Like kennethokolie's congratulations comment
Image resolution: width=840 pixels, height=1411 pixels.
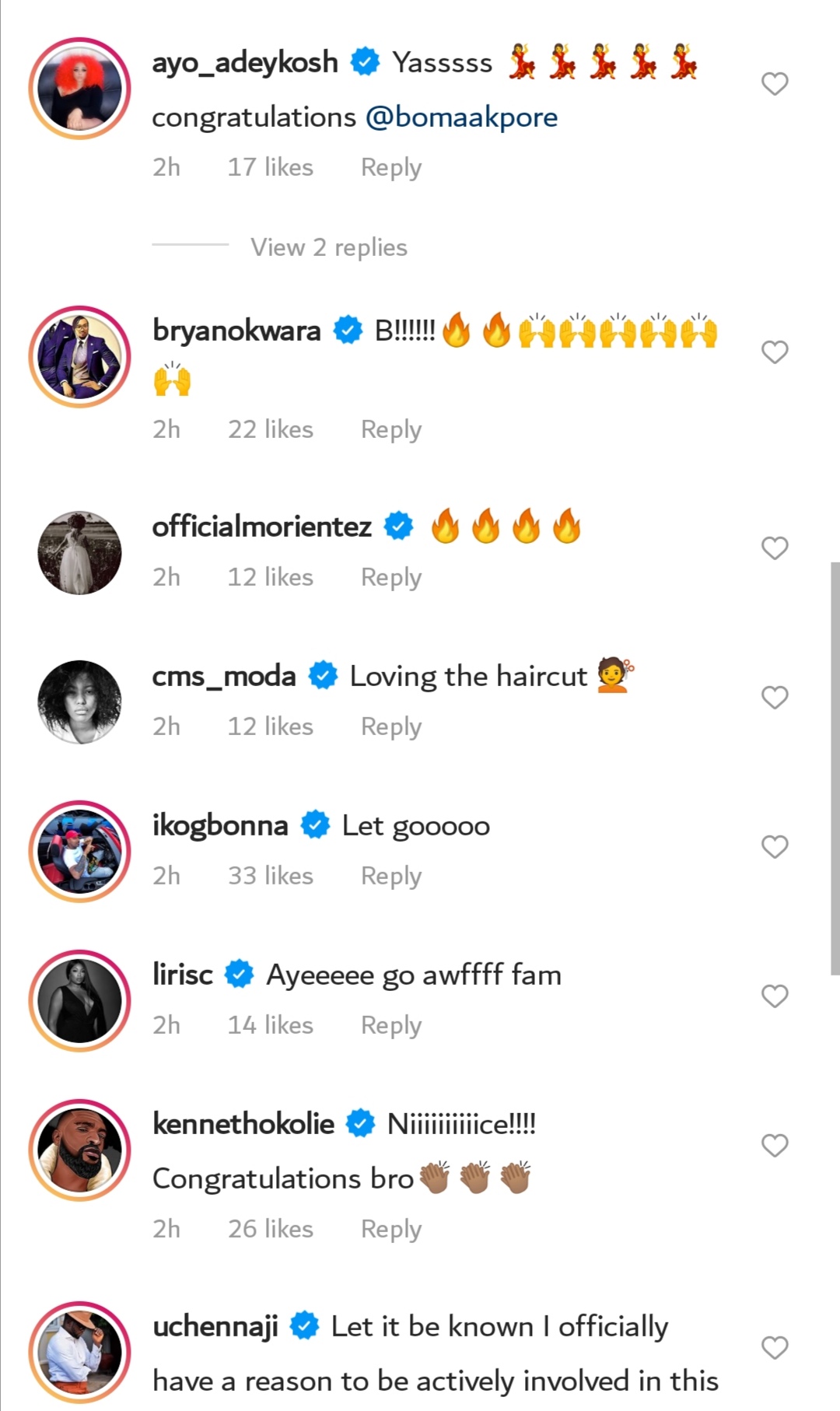775,1146
